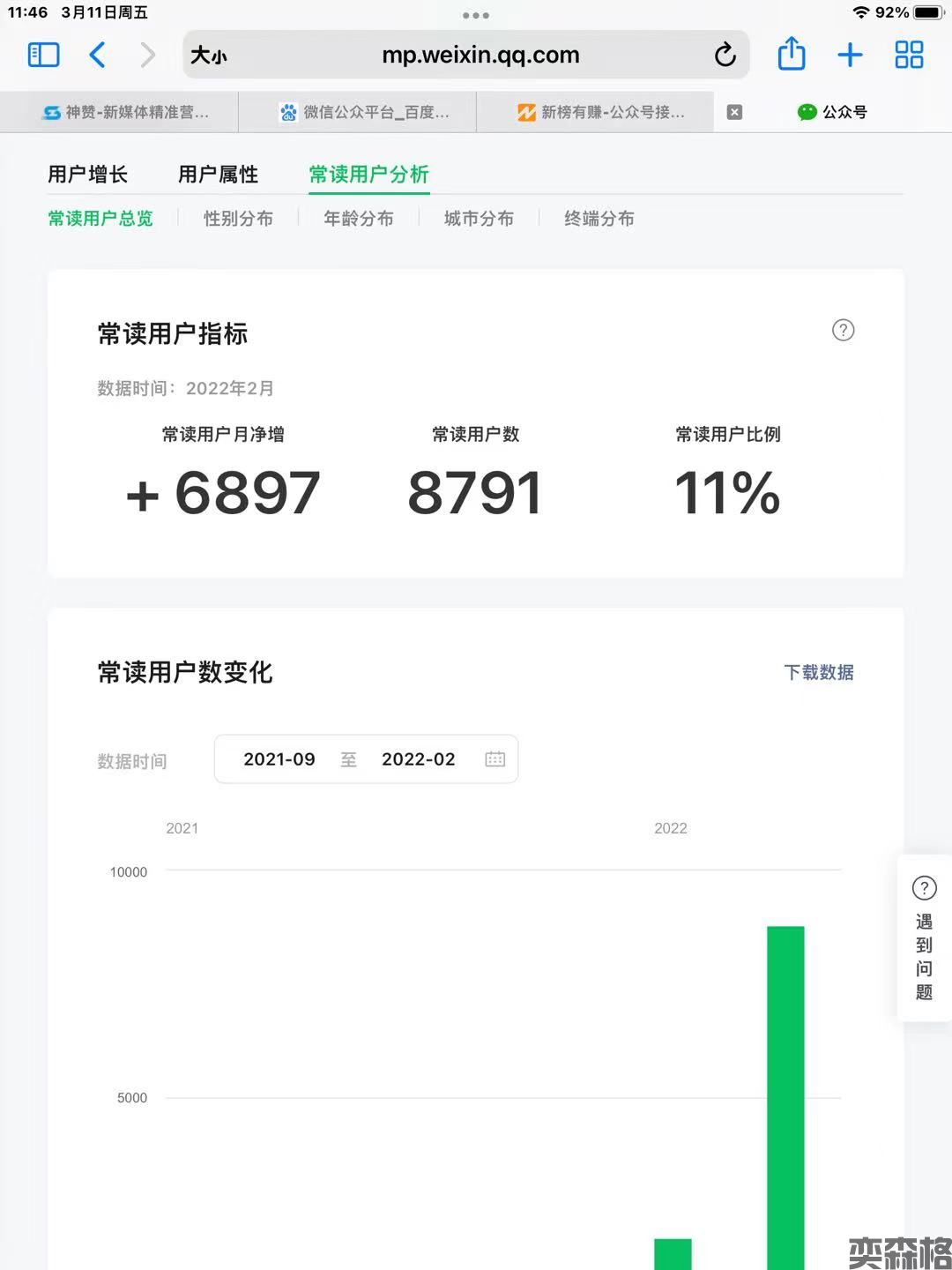
Task: Open a new browser tab
Action: coord(850,55)
